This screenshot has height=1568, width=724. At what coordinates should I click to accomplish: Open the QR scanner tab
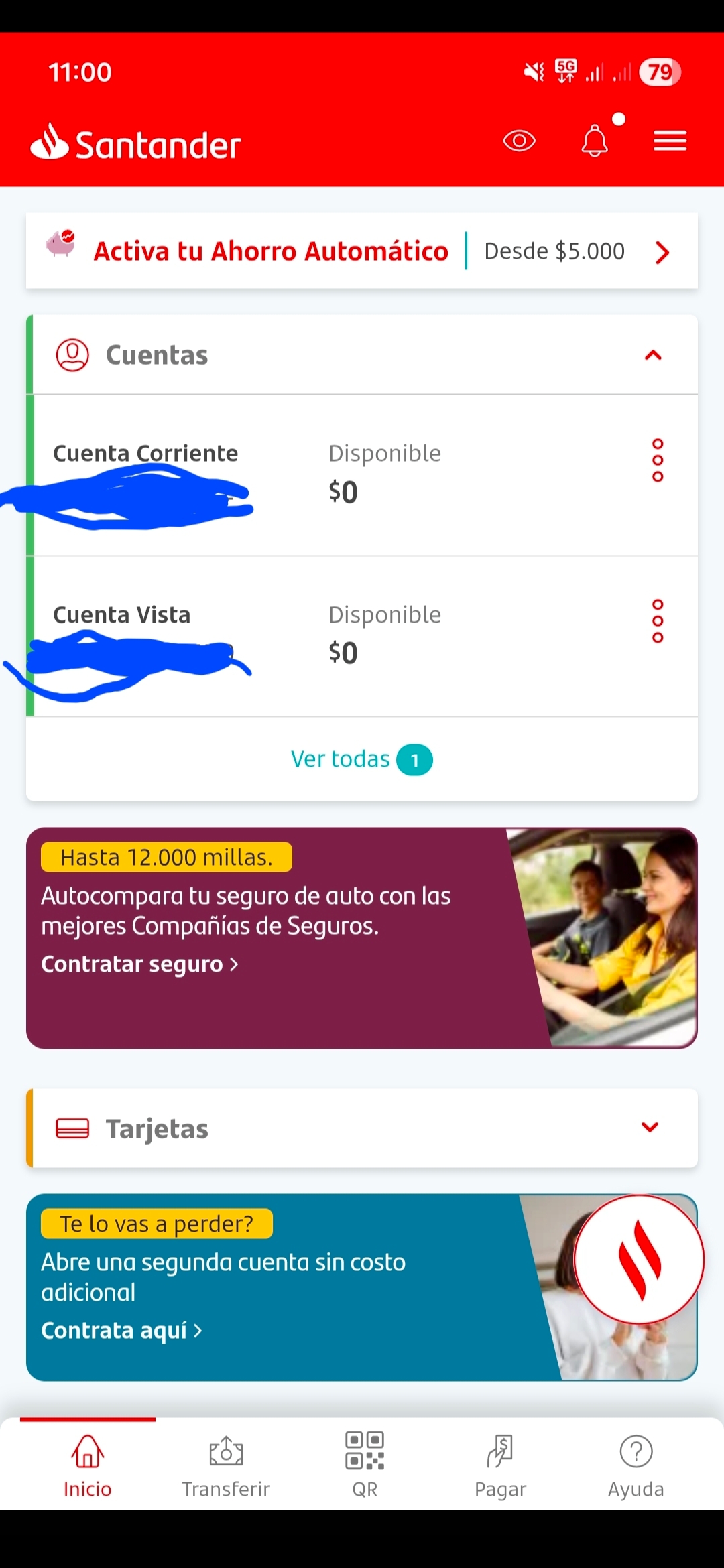tap(365, 1465)
